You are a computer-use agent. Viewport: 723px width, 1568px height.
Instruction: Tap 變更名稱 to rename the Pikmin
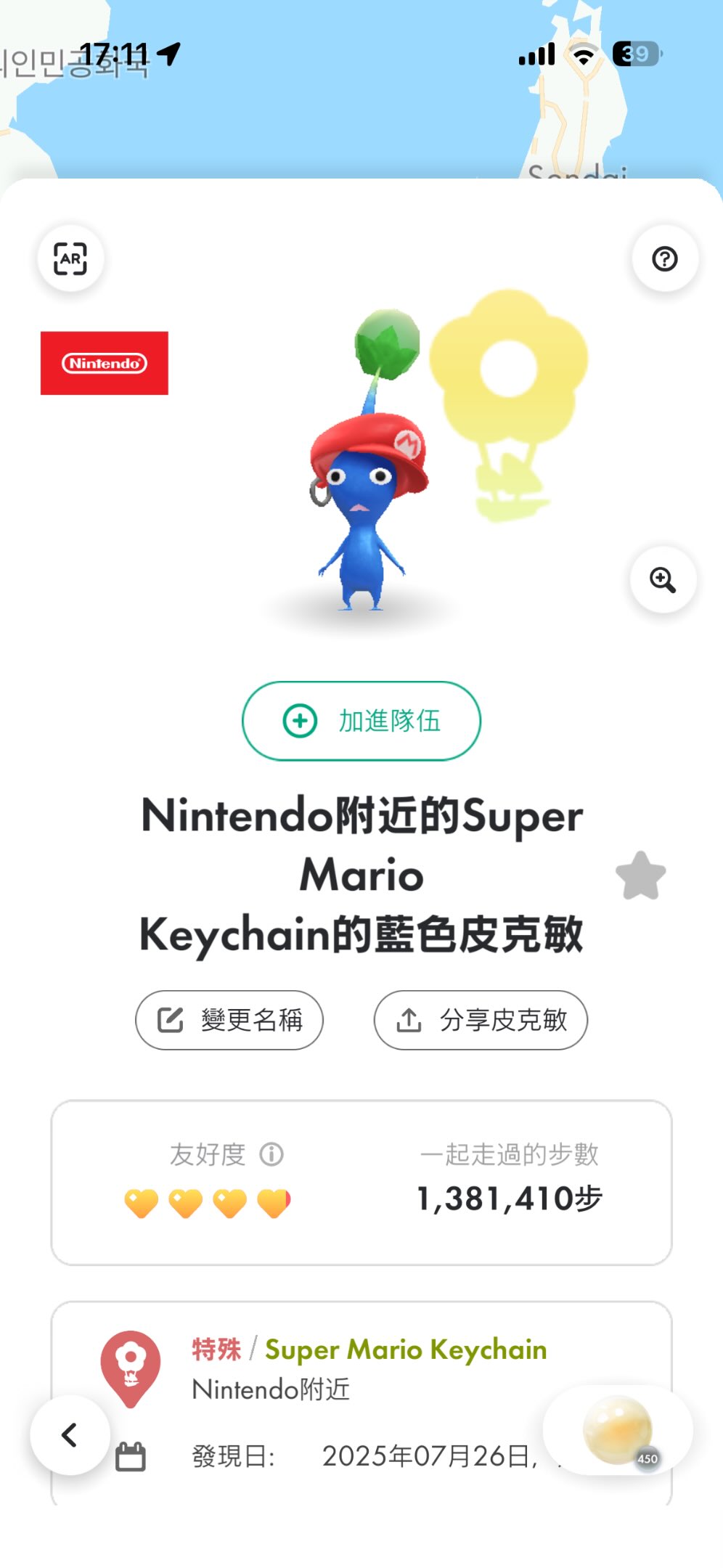229,1020
